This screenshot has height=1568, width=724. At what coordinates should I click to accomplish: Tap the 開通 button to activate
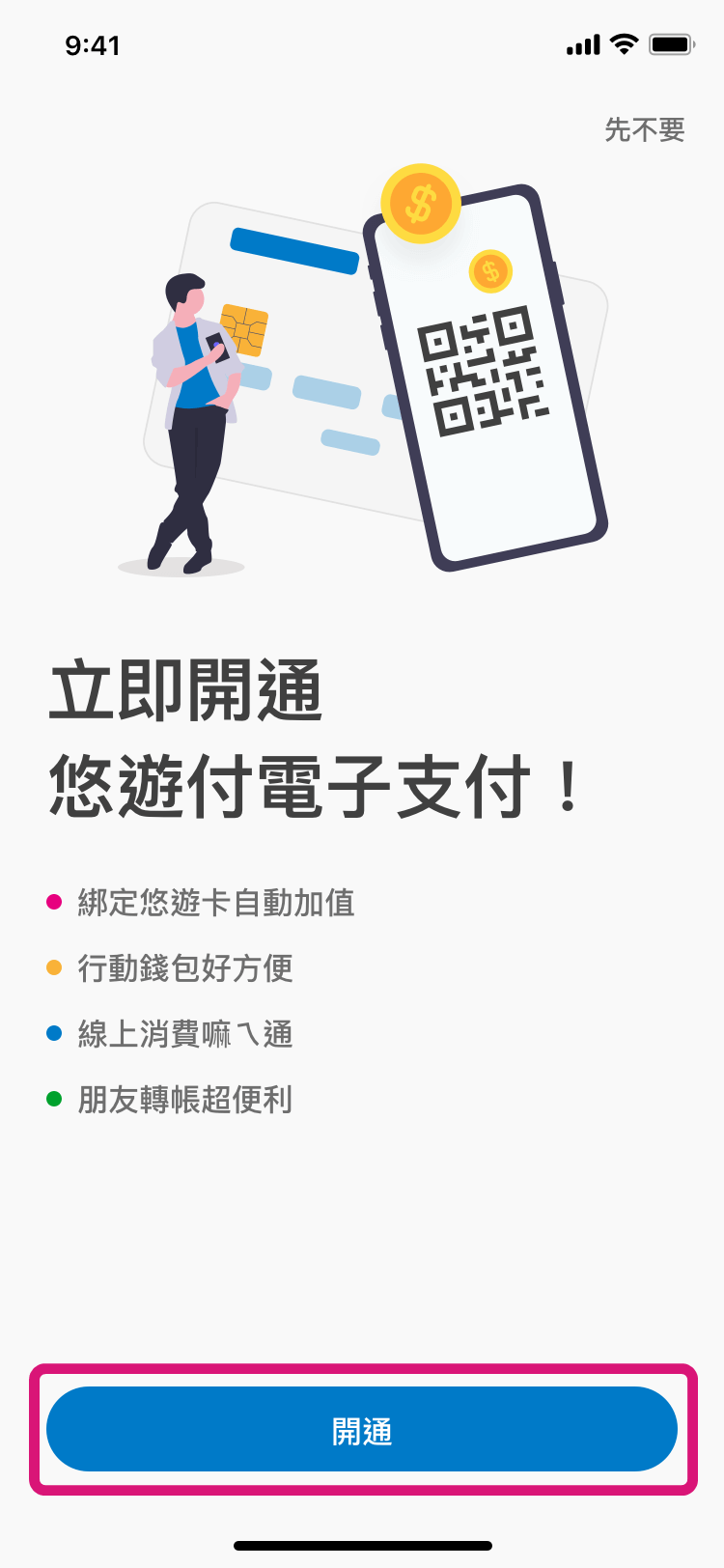(362, 1430)
